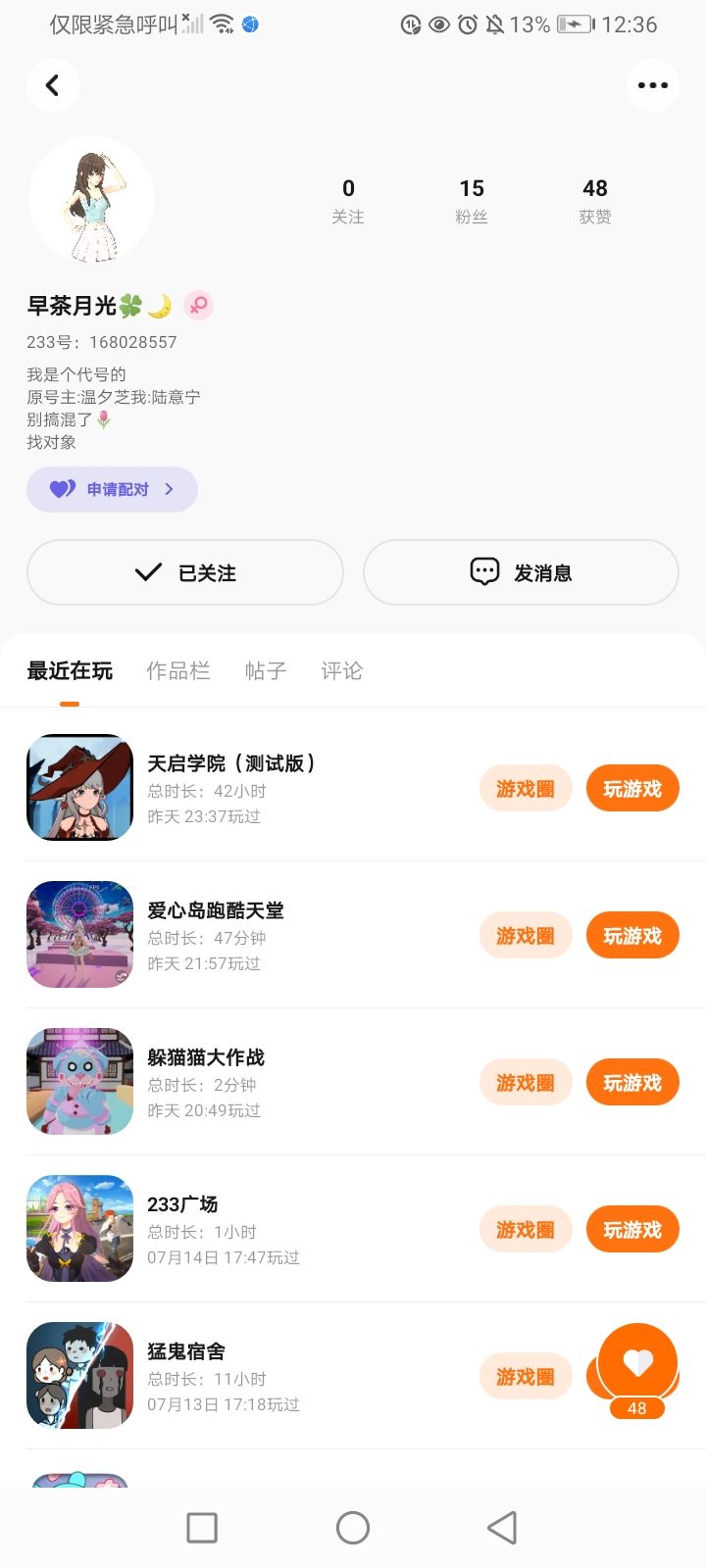The height and width of the screenshot is (1568, 706).
Task: Like the profile with the heart button
Action: point(637,1363)
